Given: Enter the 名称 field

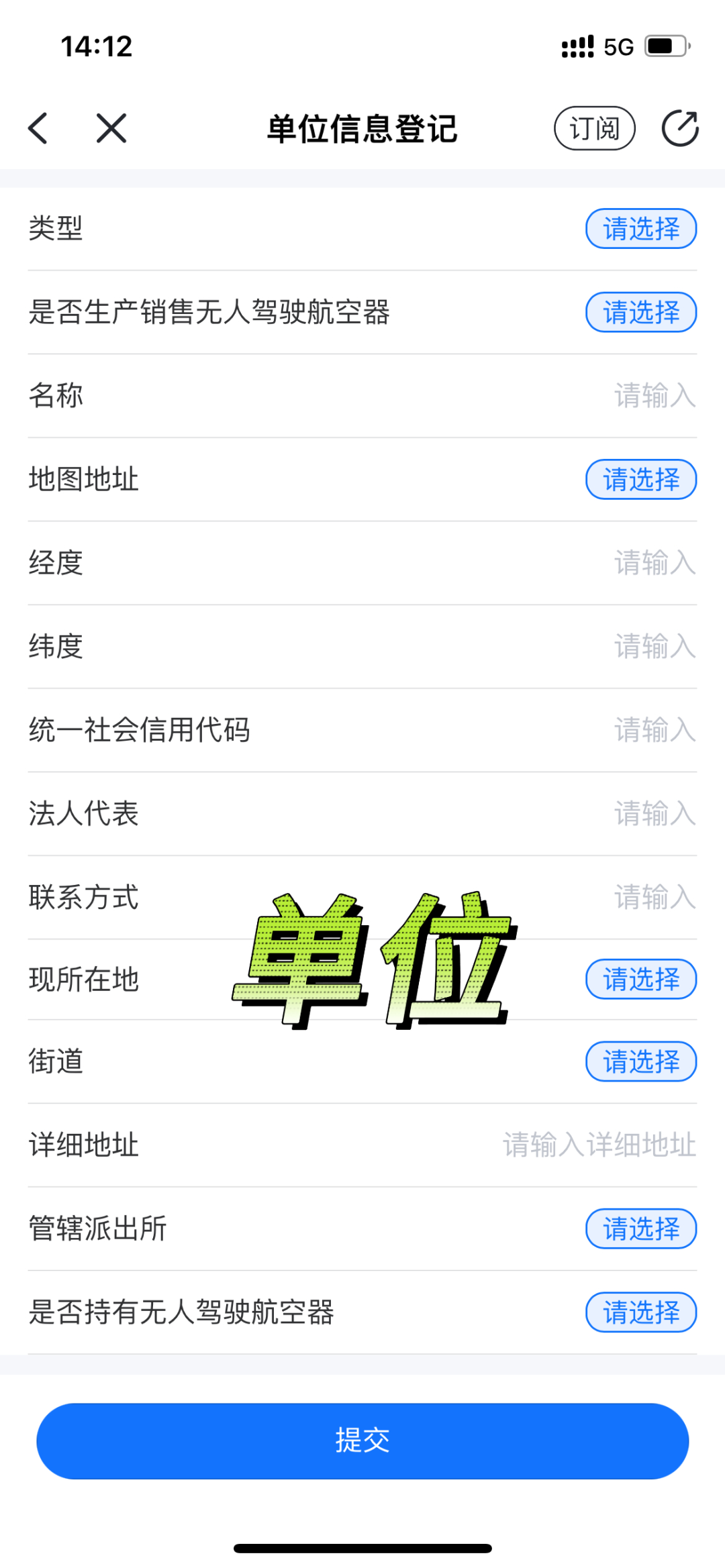Looking at the screenshot, I should [654, 396].
